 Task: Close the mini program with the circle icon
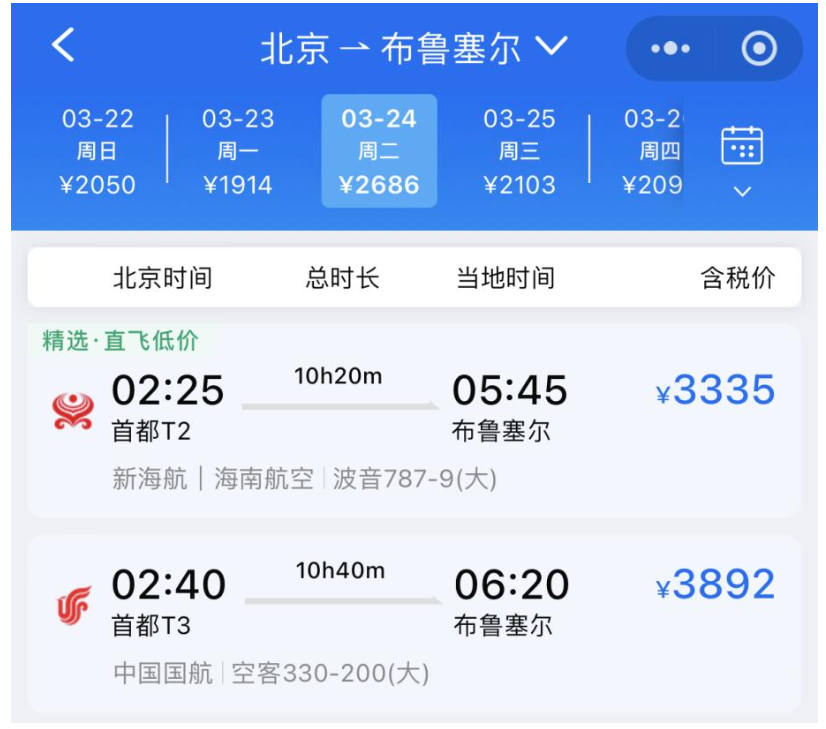[x=758, y=48]
